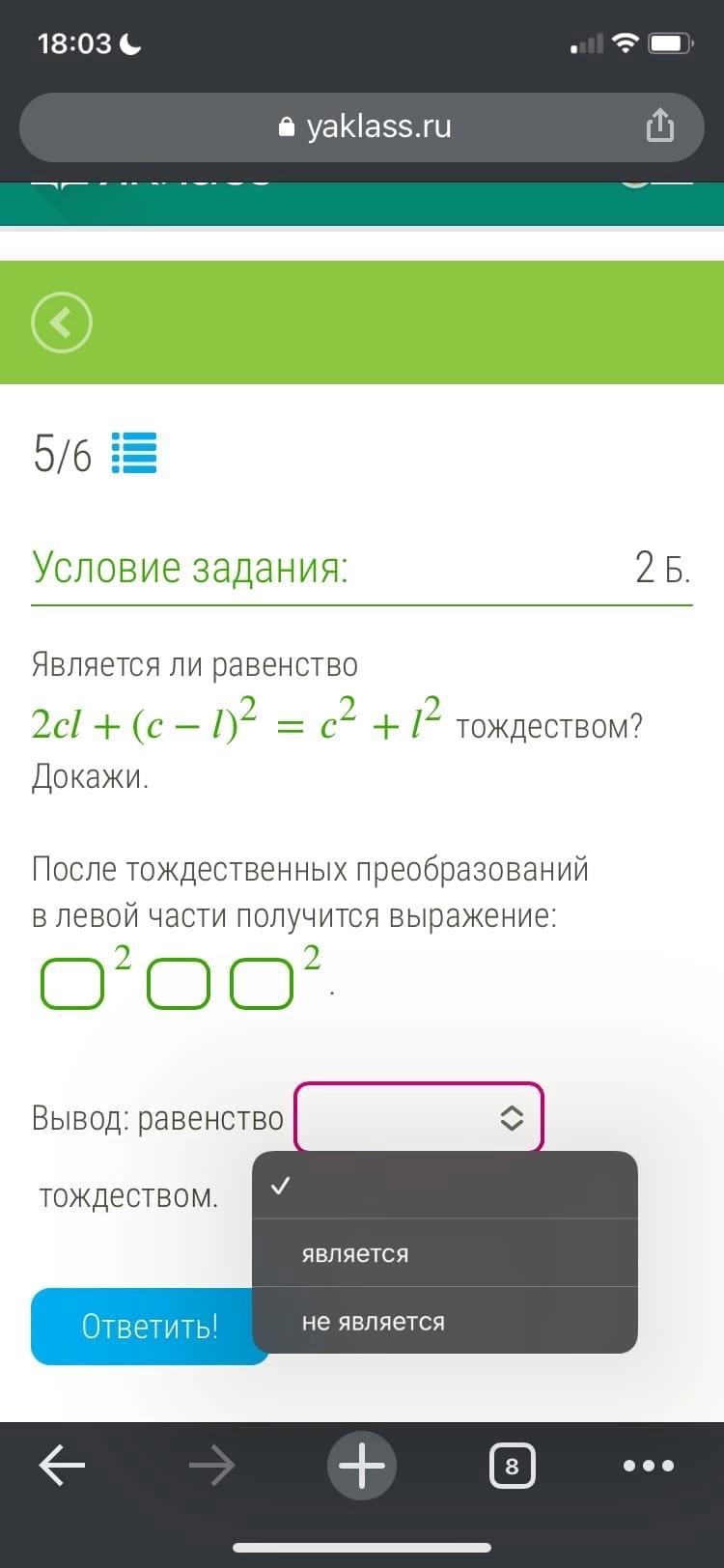Open the tab switcher showing 8 tabs
Screen dimensions: 724x1568
pos(512,1466)
